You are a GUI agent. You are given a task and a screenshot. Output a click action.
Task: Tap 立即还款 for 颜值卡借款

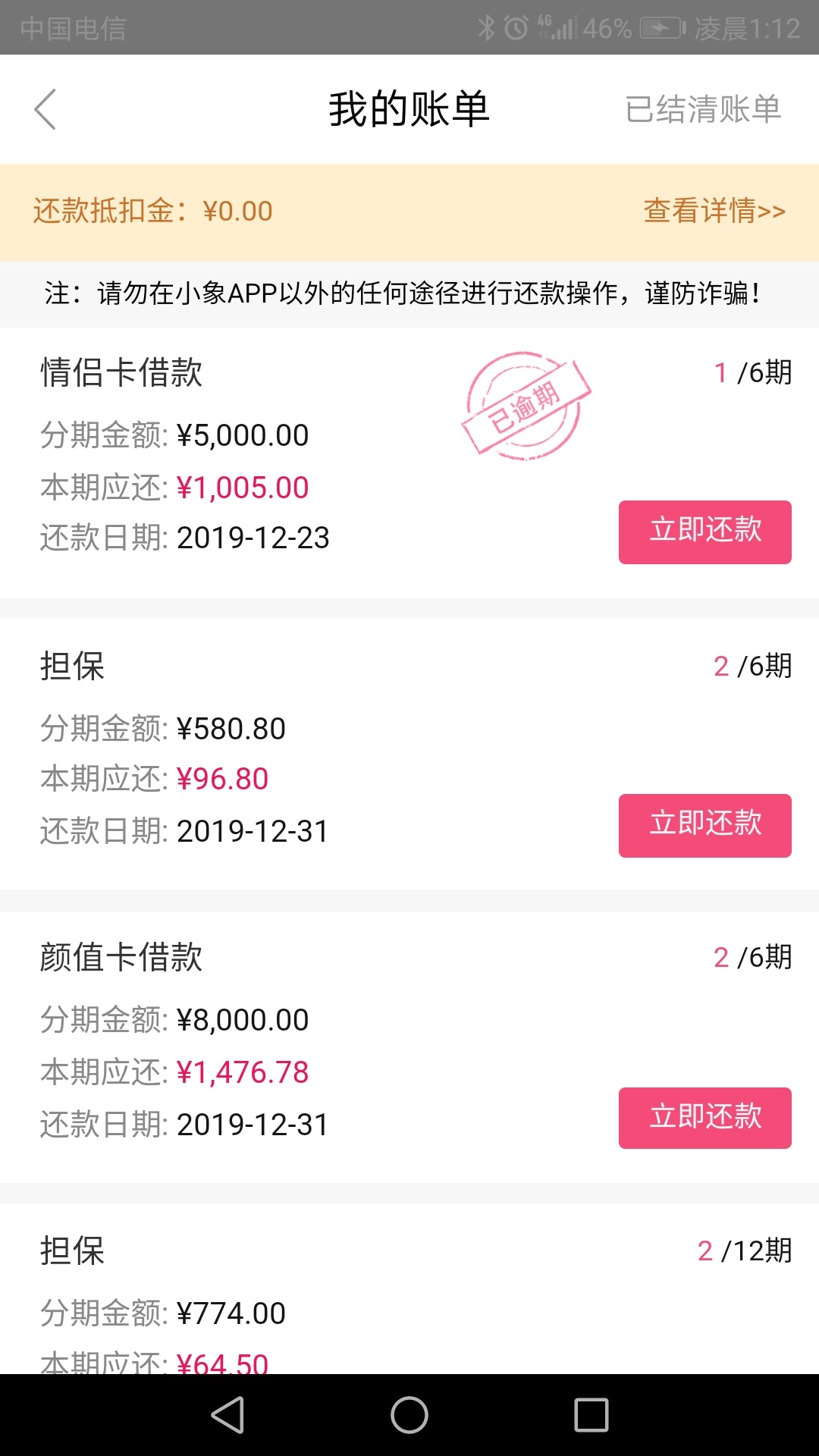[x=705, y=1118]
